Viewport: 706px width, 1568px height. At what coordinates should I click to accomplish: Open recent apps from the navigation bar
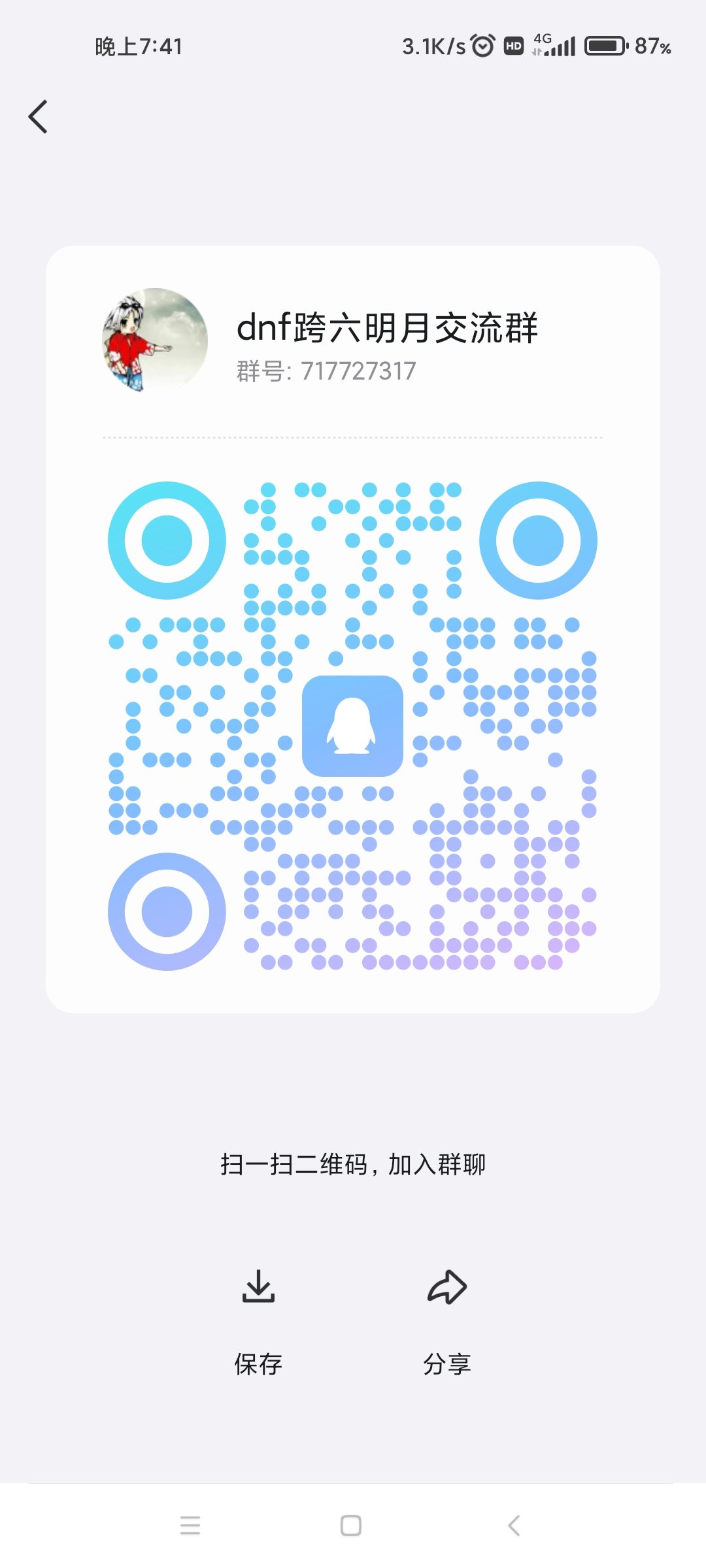tap(190, 1525)
